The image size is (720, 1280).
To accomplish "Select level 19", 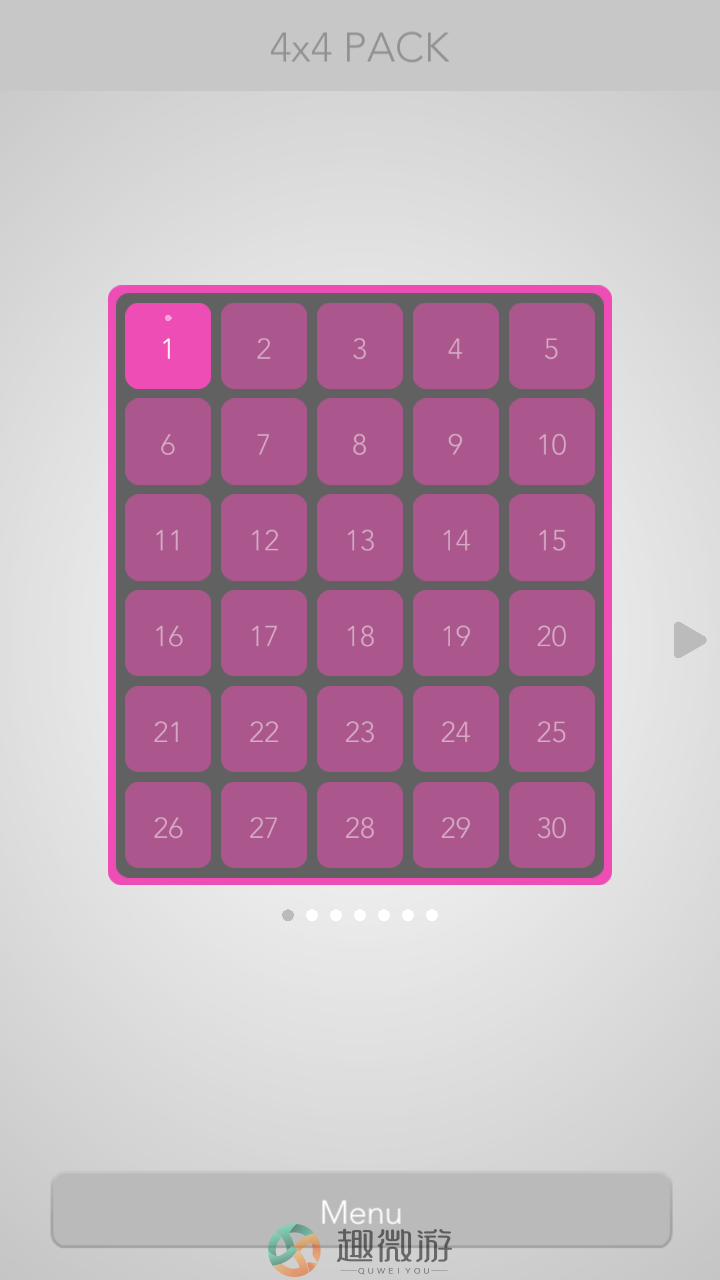I will 456,633.
